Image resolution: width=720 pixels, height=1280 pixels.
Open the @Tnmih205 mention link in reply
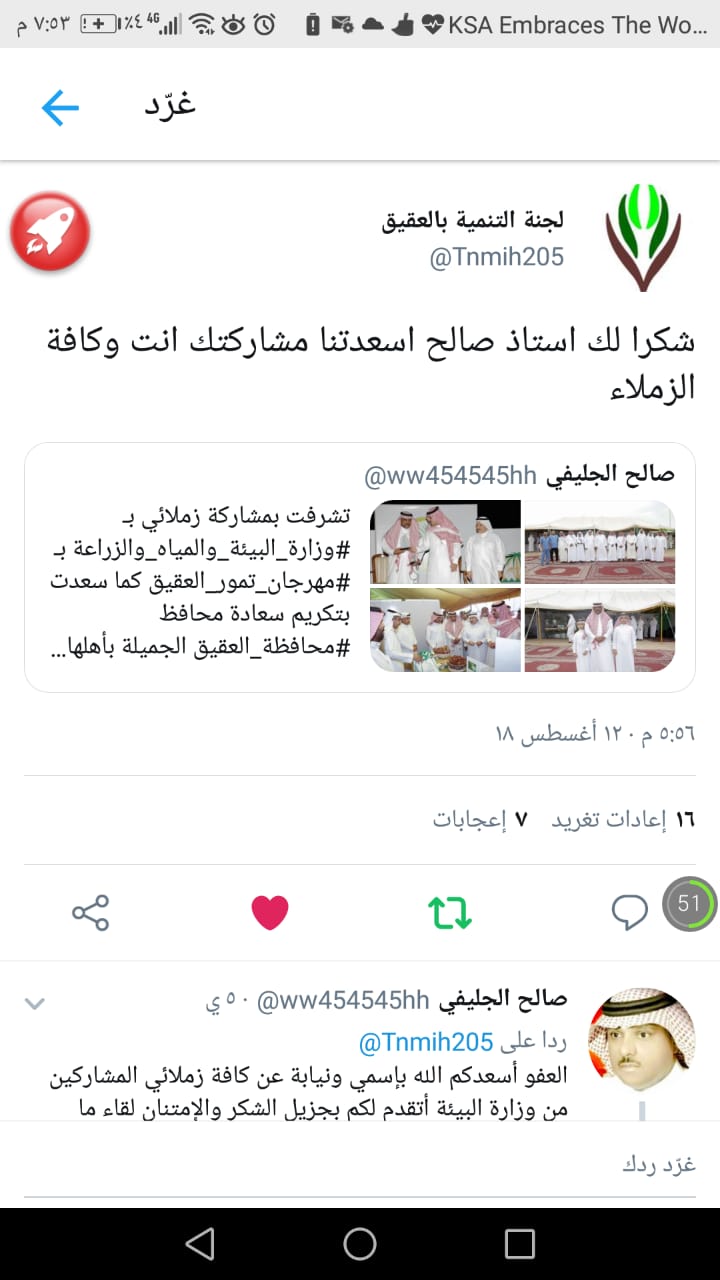point(426,1043)
